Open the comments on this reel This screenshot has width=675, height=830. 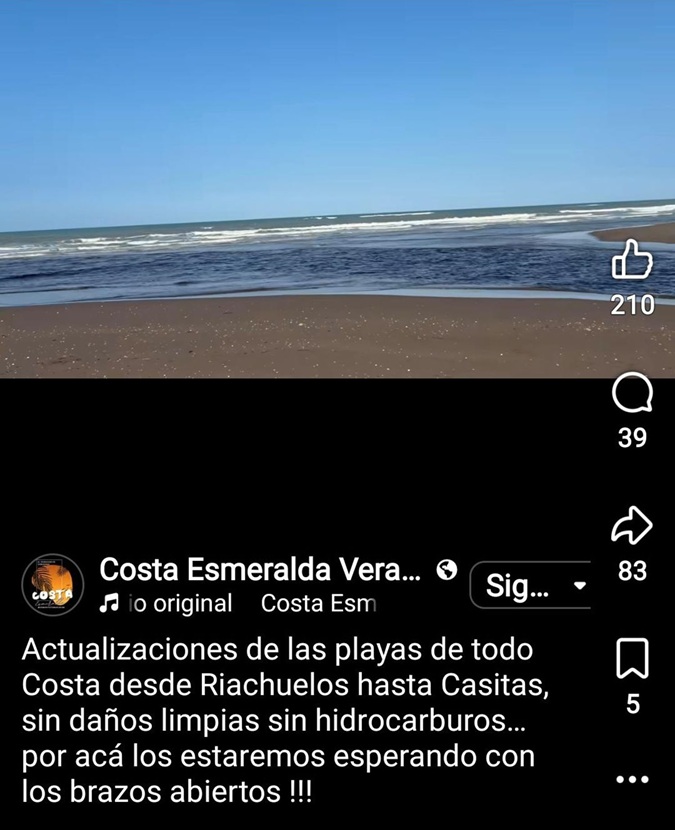pyautogui.click(x=631, y=394)
